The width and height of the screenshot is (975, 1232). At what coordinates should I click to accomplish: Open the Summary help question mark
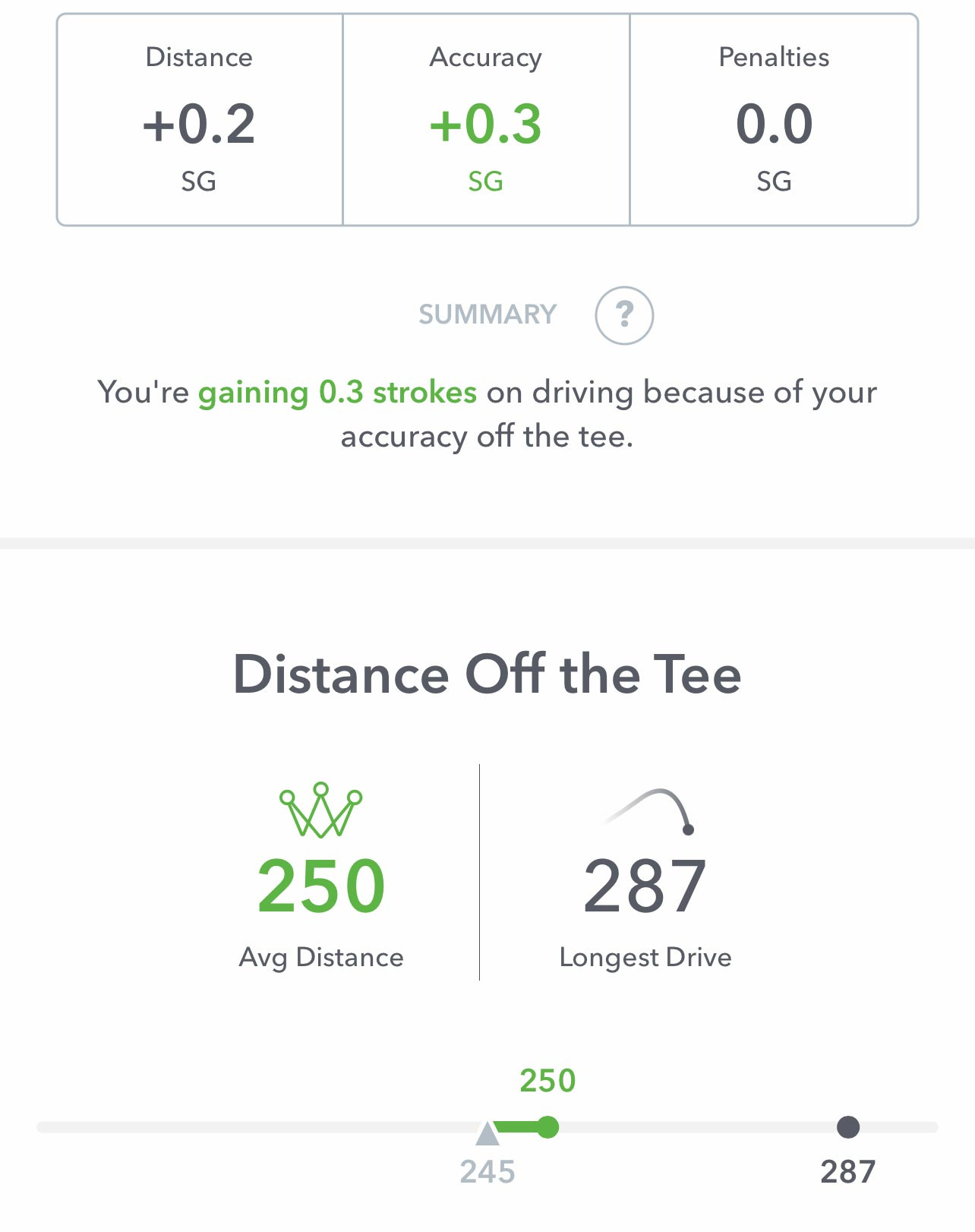pos(623,315)
